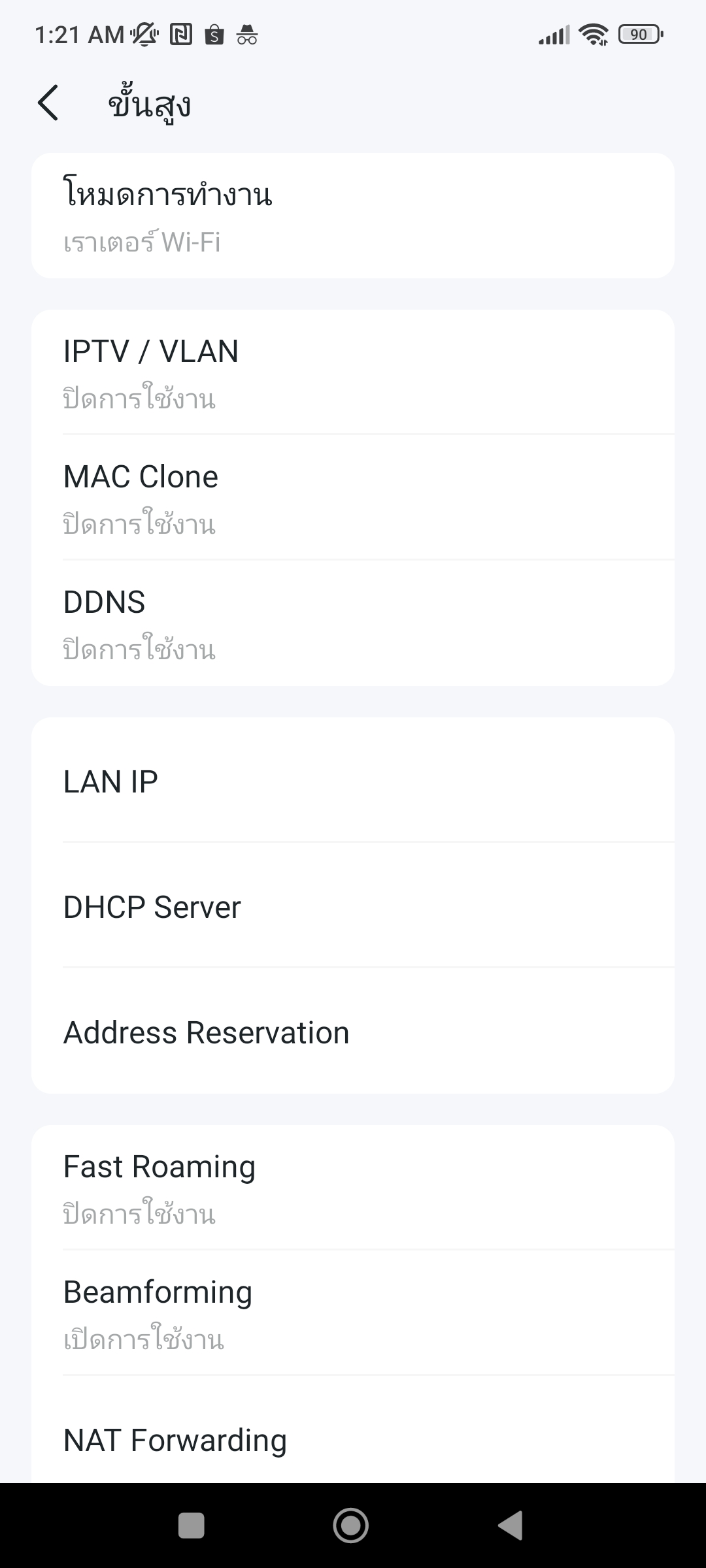The width and height of the screenshot is (706, 1568).
Task: Open DDNS settings
Action: pos(353,623)
